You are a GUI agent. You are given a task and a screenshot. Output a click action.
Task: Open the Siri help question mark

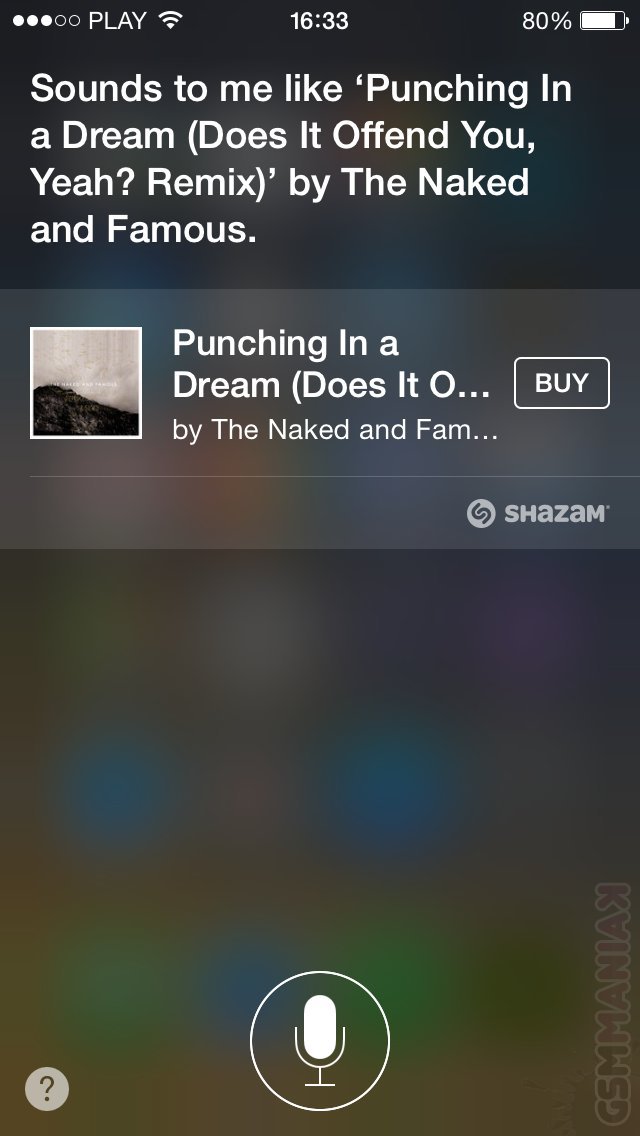coord(47,1088)
